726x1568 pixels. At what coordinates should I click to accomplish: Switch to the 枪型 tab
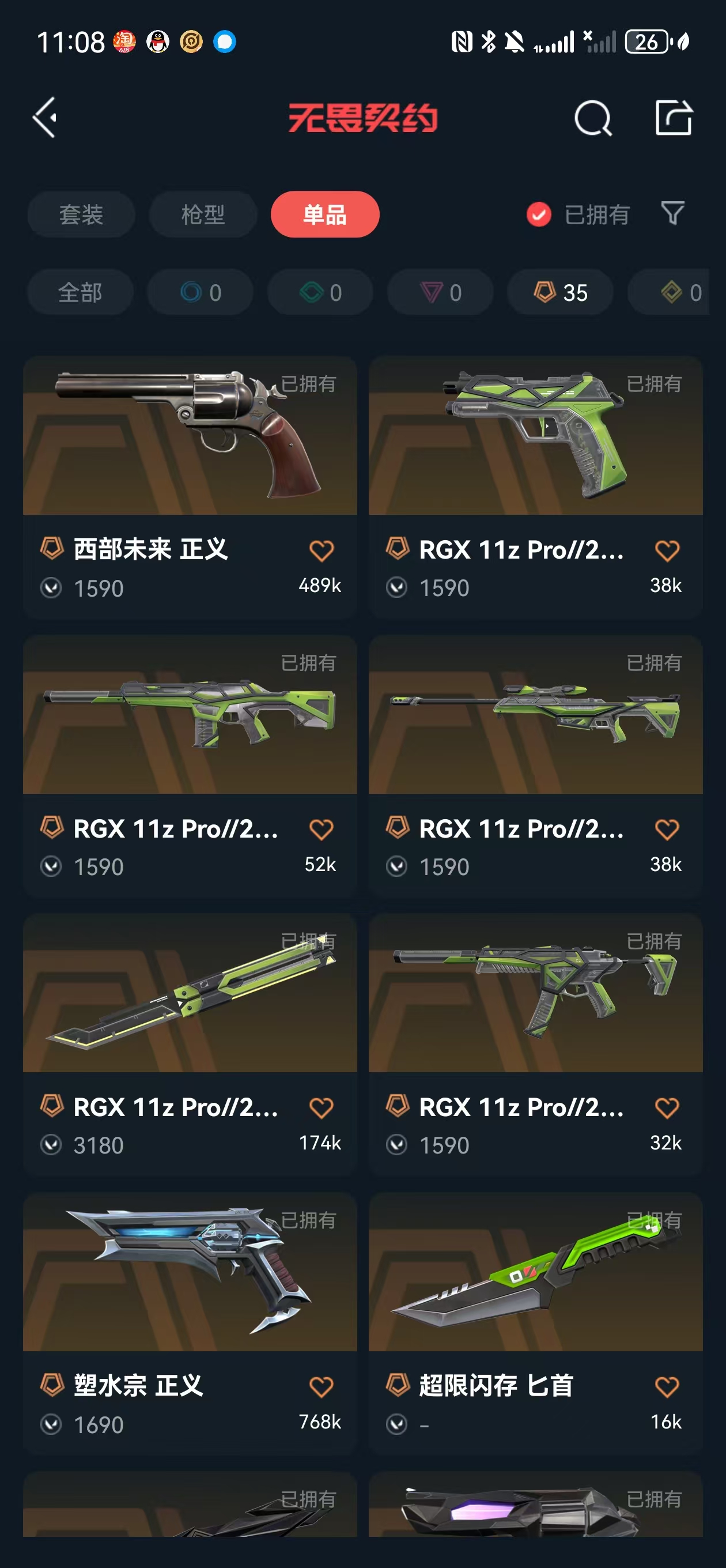pos(203,214)
